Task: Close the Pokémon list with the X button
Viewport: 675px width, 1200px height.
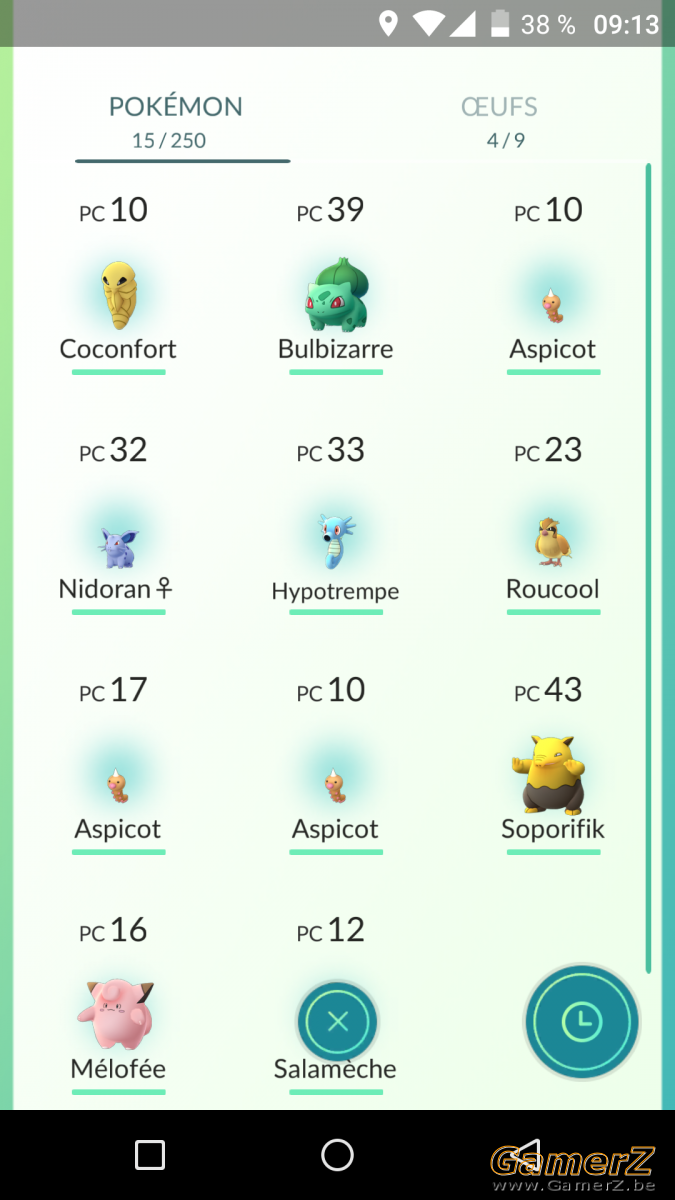Action: [337, 1021]
